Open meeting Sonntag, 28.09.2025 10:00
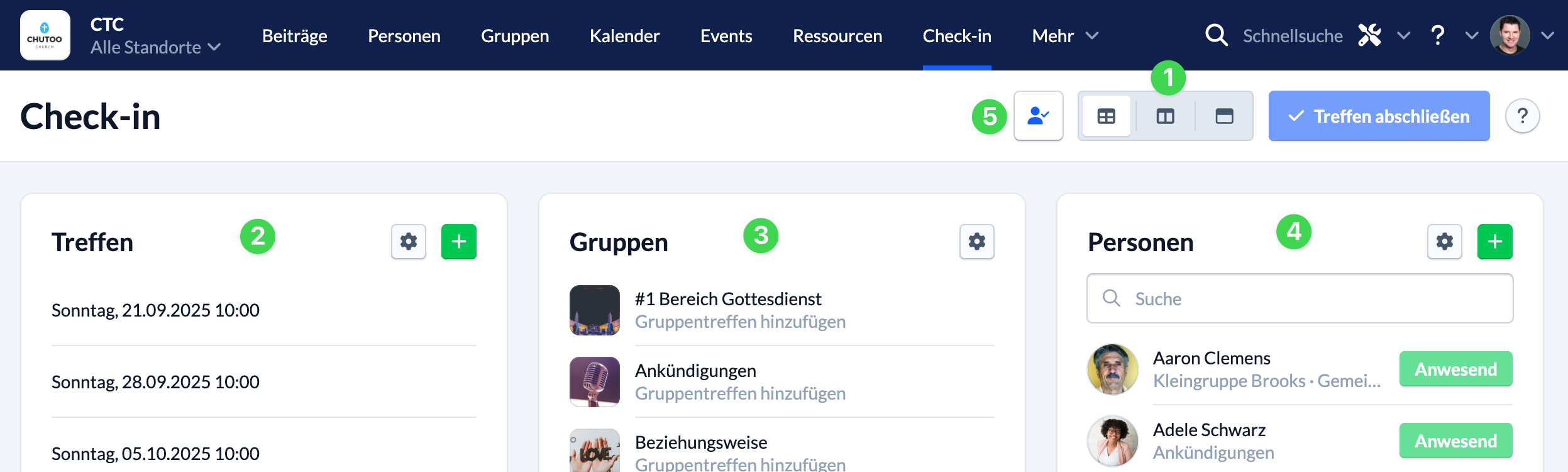 155,382
